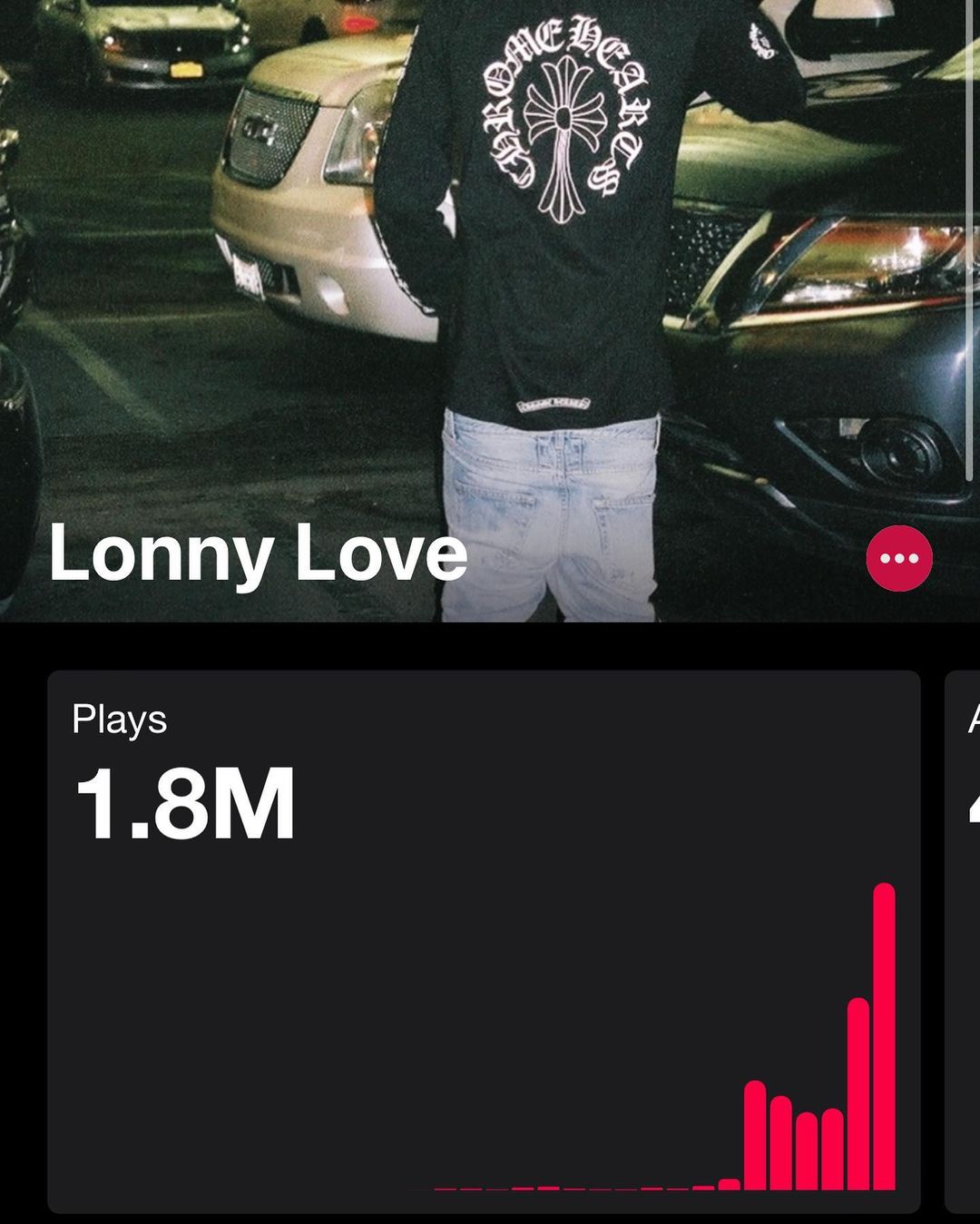
Task: Open the Plays 1.8M stats card
Action: [484, 940]
